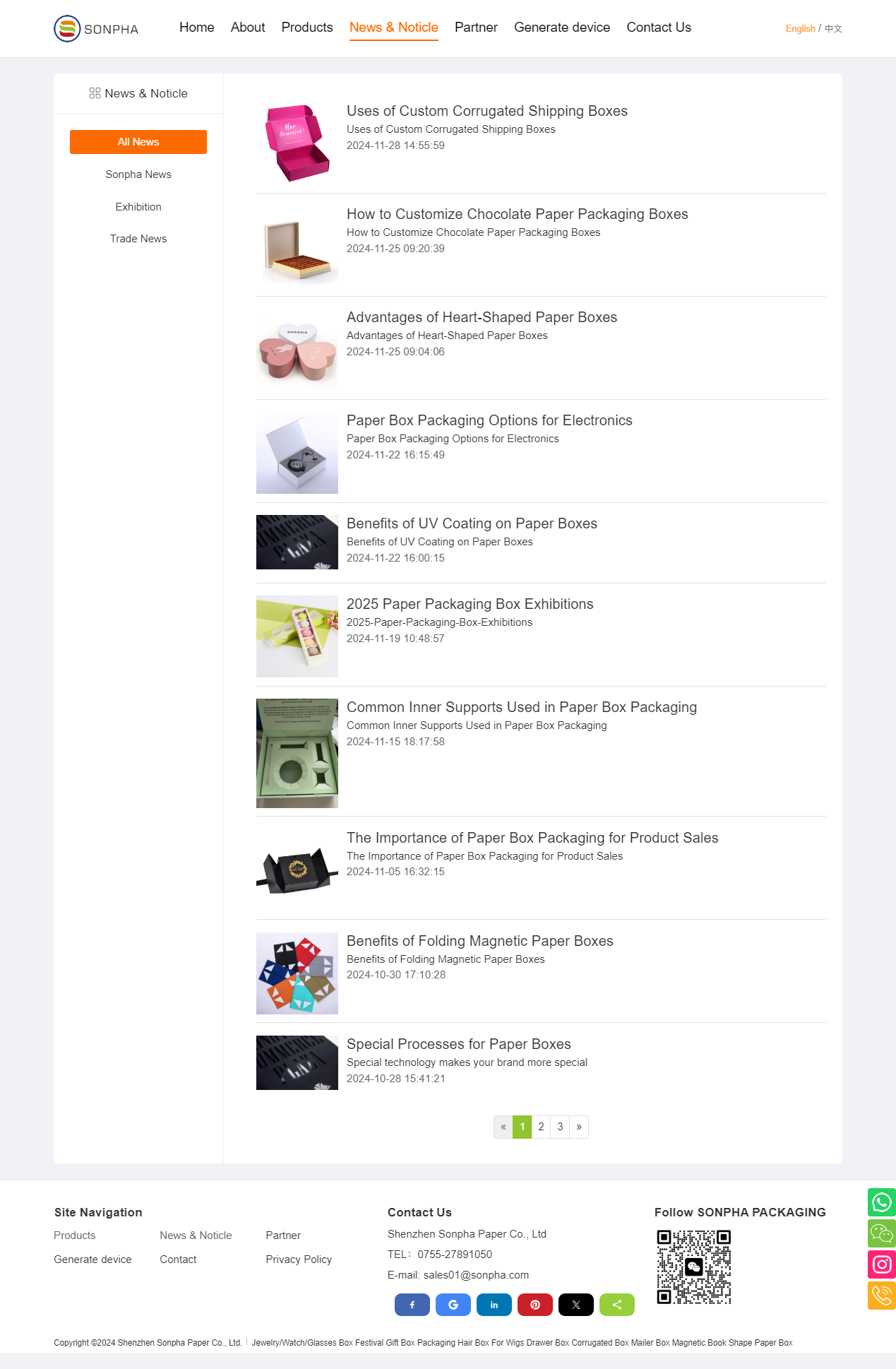The height and width of the screenshot is (1369, 896).
Task: Open the floating Instagram icon
Action: click(881, 1264)
